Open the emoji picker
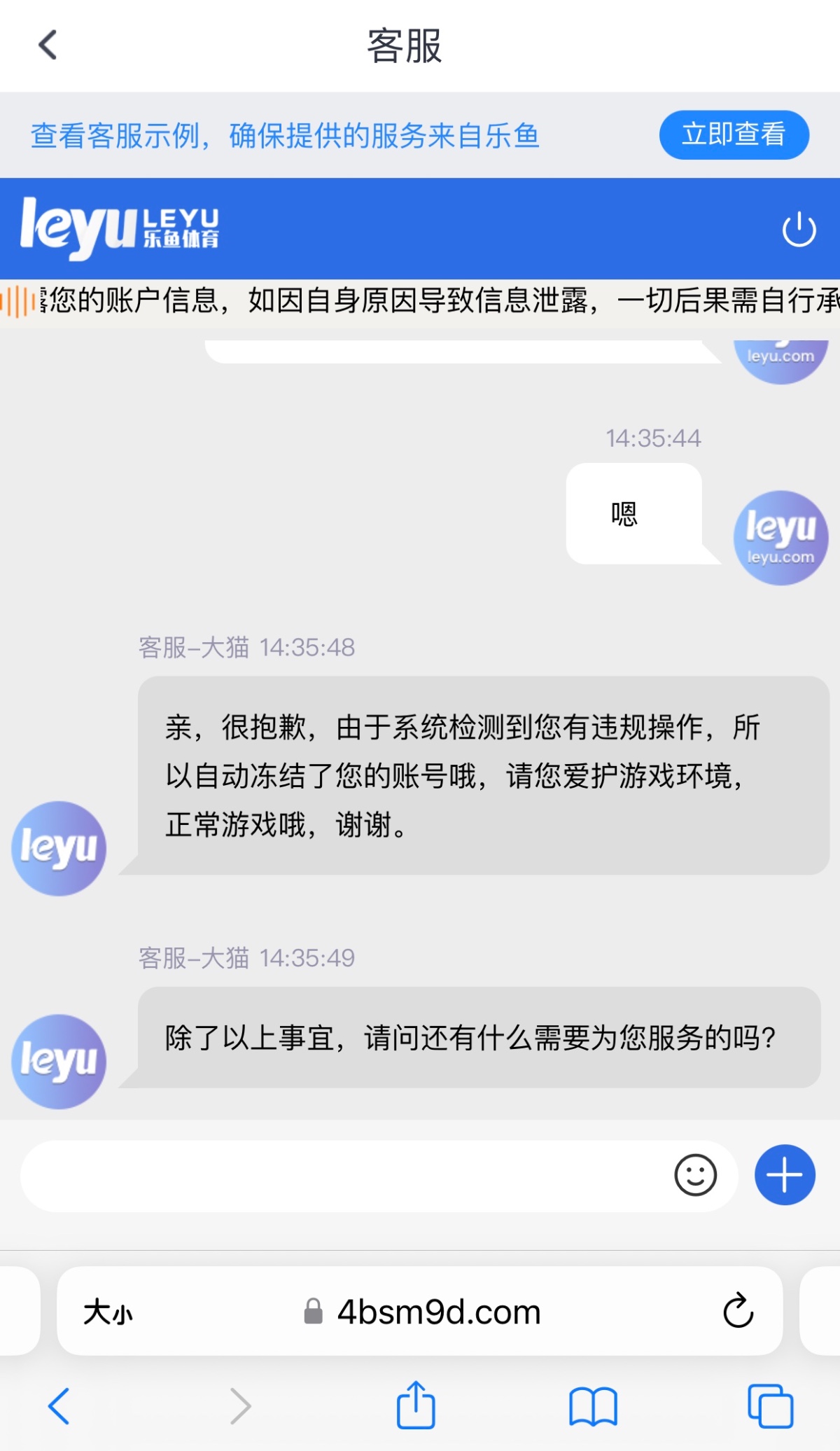This screenshot has height=1451, width=840. click(695, 1175)
